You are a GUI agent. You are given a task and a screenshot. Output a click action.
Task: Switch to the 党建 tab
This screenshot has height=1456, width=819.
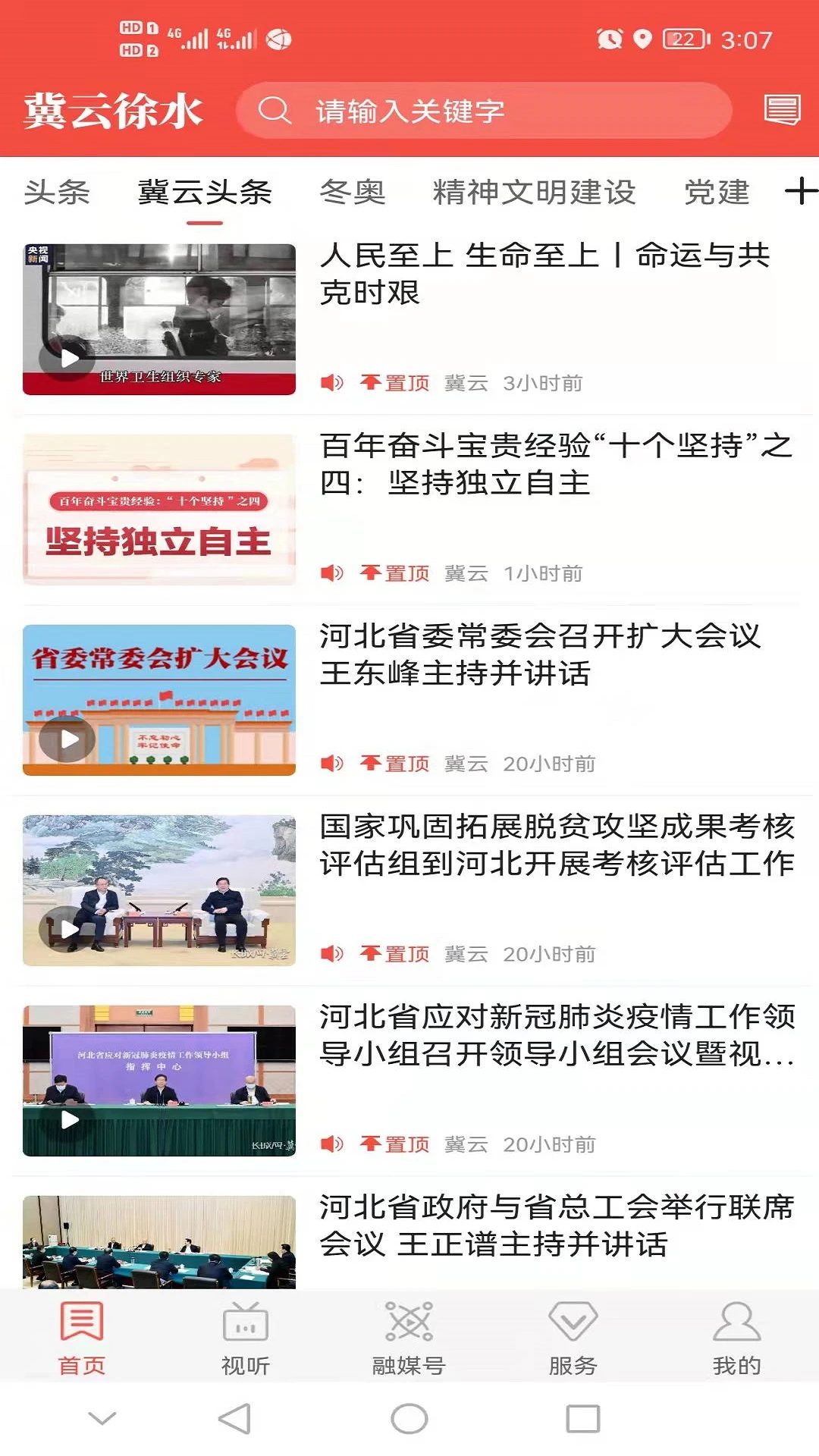717,192
